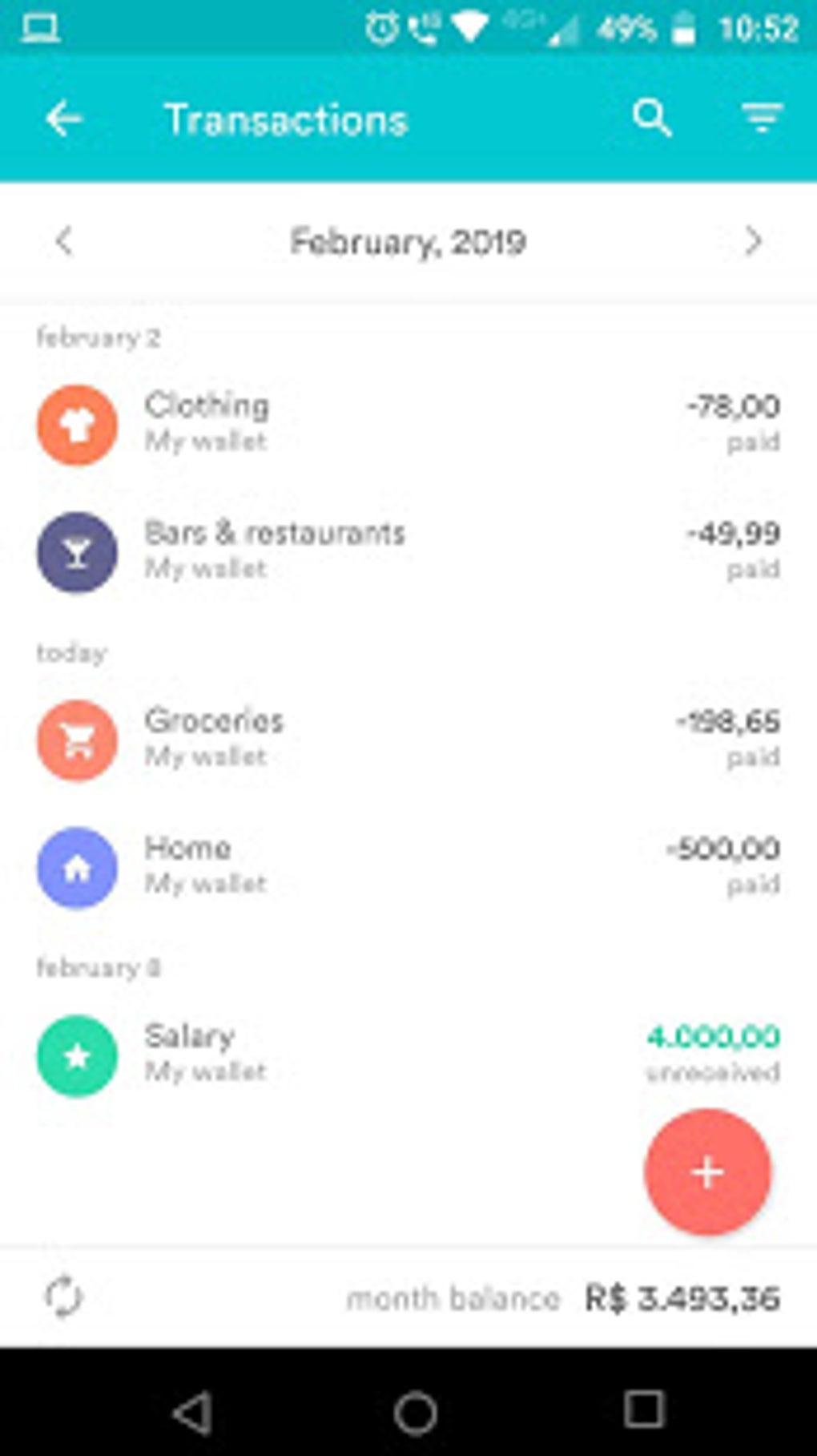Viewport: 817px width, 1456px height.
Task: Open the filter options icon
Action: pos(761,119)
